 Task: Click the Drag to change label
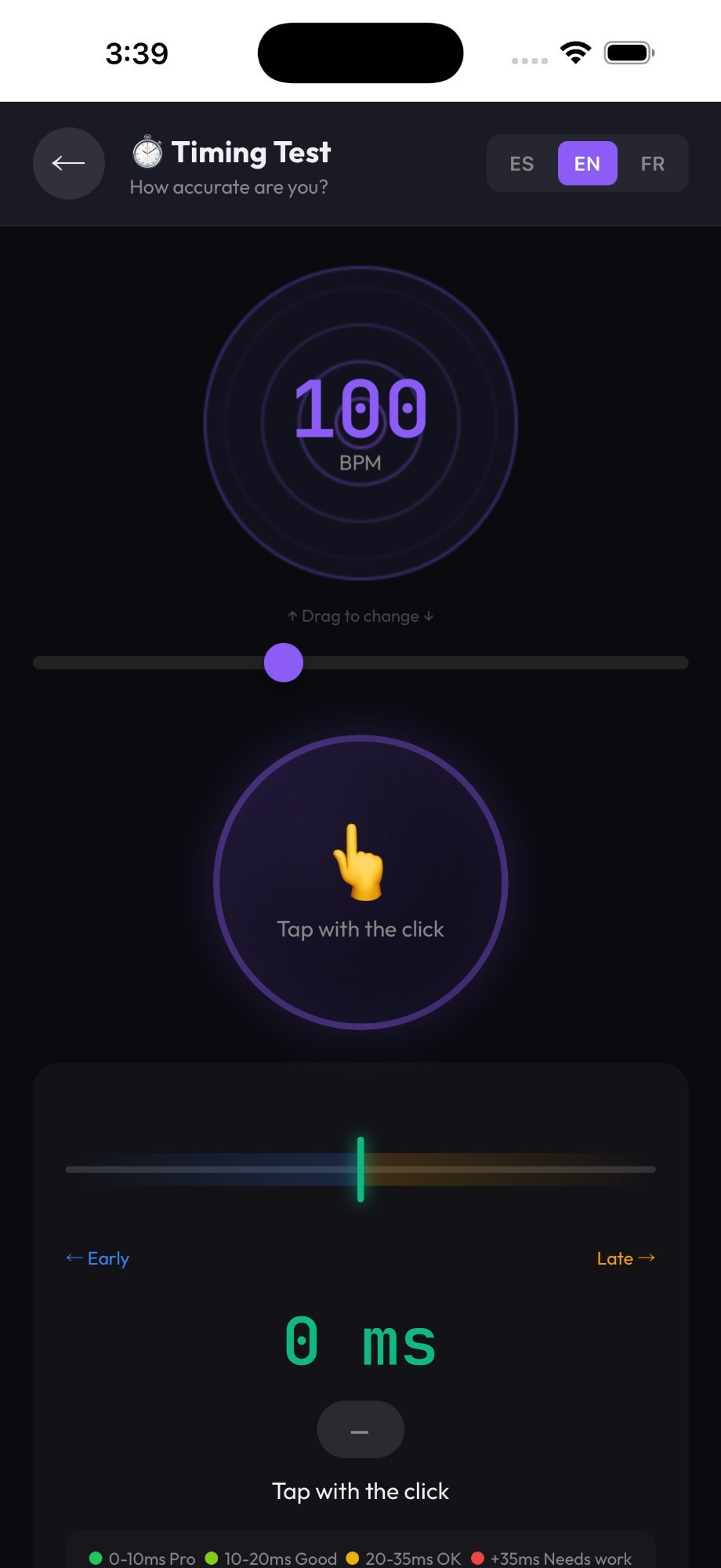click(360, 616)
